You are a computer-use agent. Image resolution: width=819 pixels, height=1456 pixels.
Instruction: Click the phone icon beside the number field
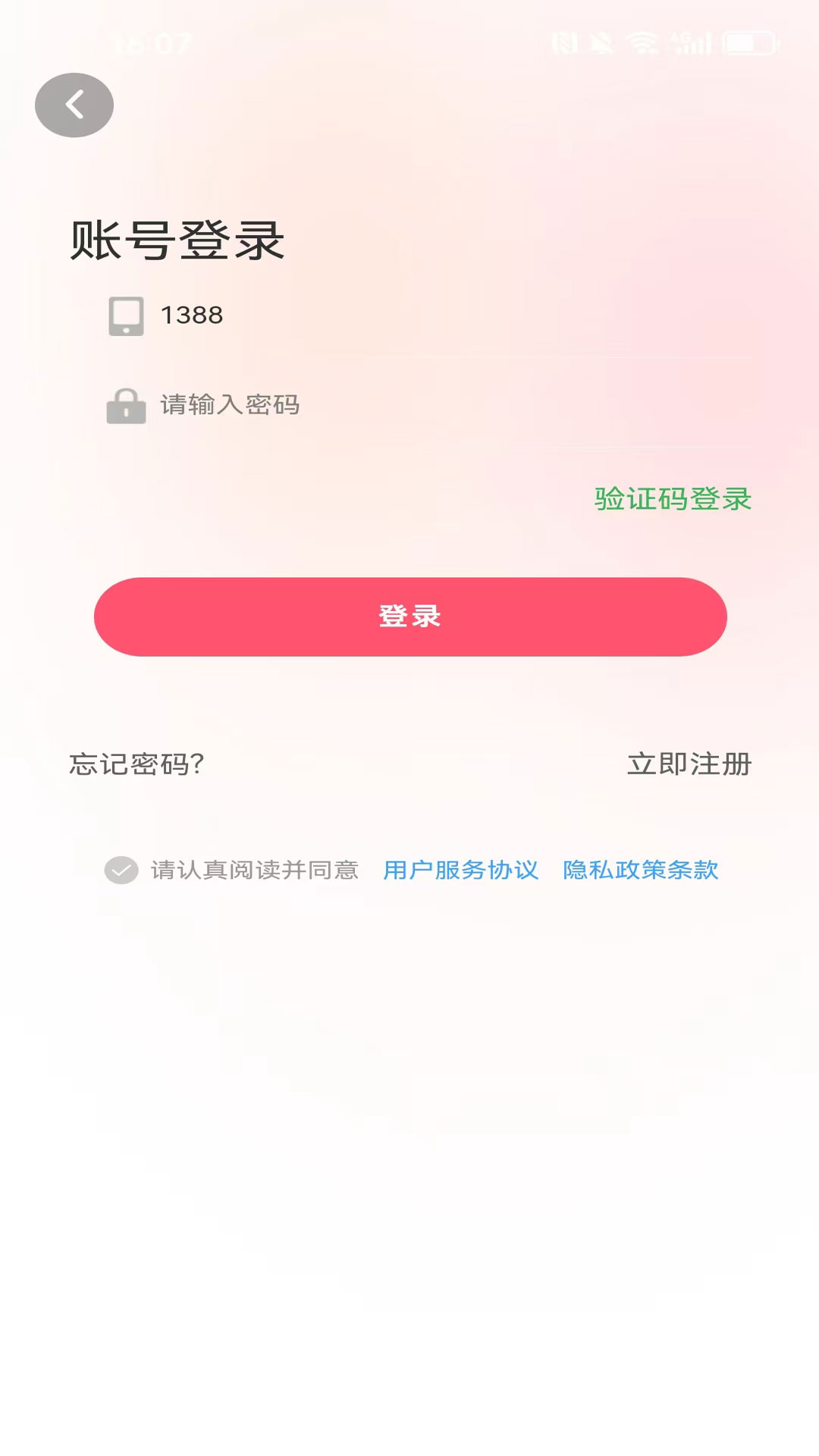[126, 315]
